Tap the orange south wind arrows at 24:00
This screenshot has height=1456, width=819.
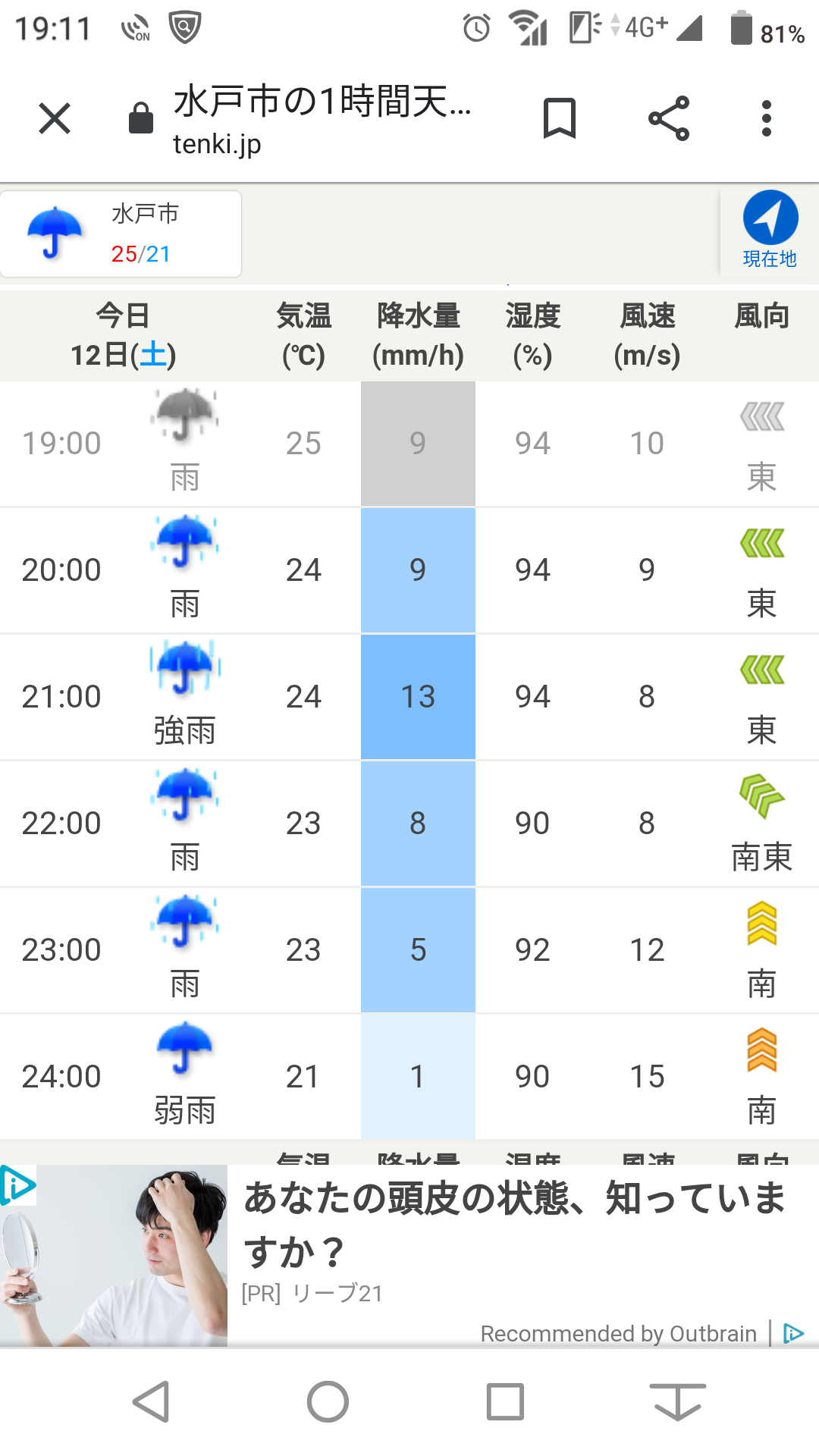click(762, 1050)
